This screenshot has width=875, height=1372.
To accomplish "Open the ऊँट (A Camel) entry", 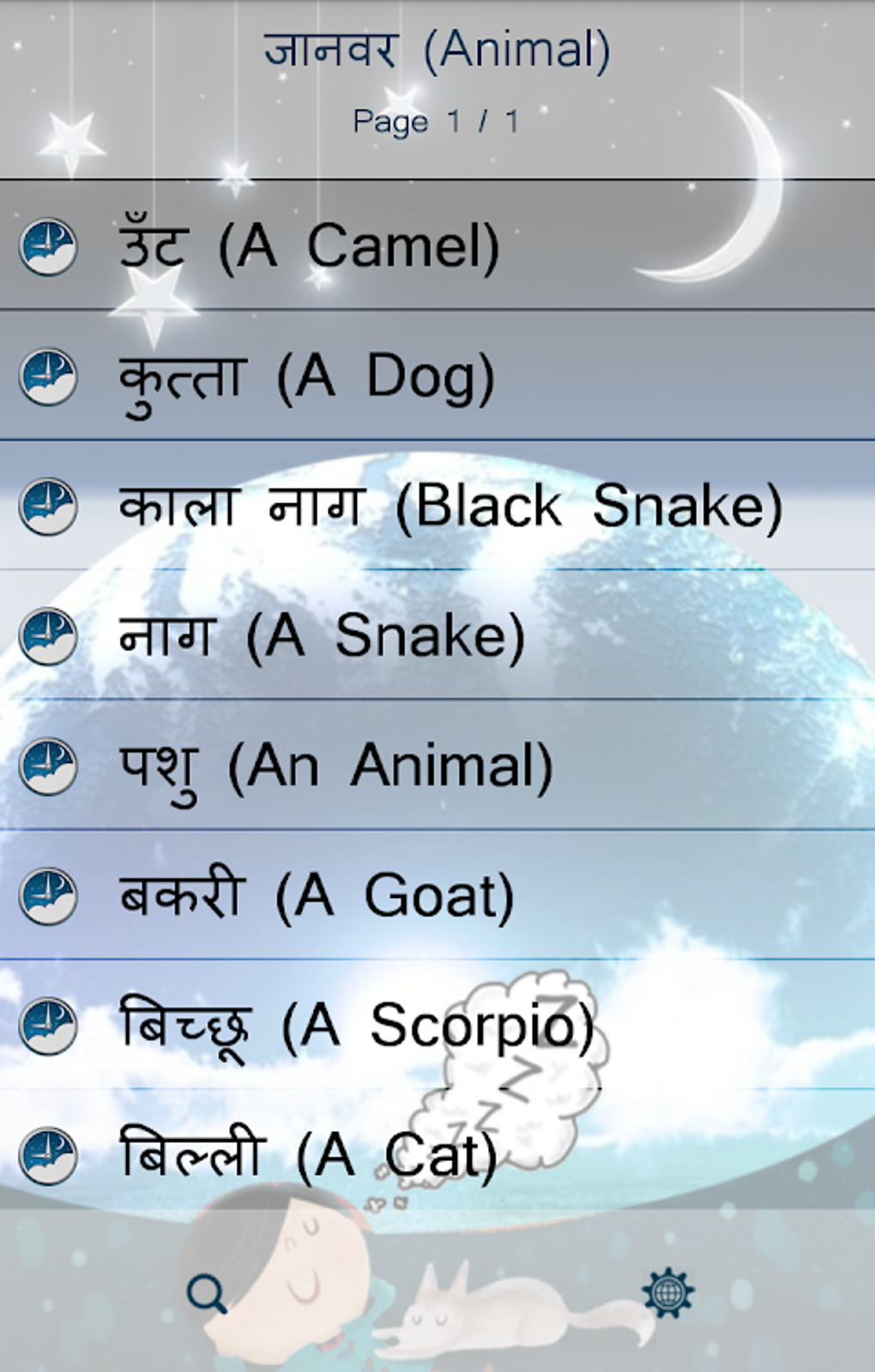I will click(437, 245).
